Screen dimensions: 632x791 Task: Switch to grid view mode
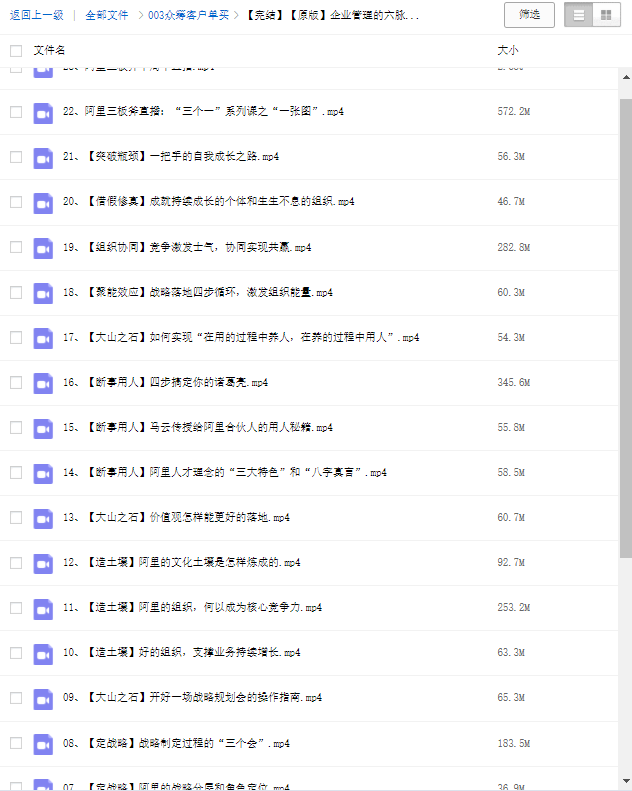tap(607, 15)
